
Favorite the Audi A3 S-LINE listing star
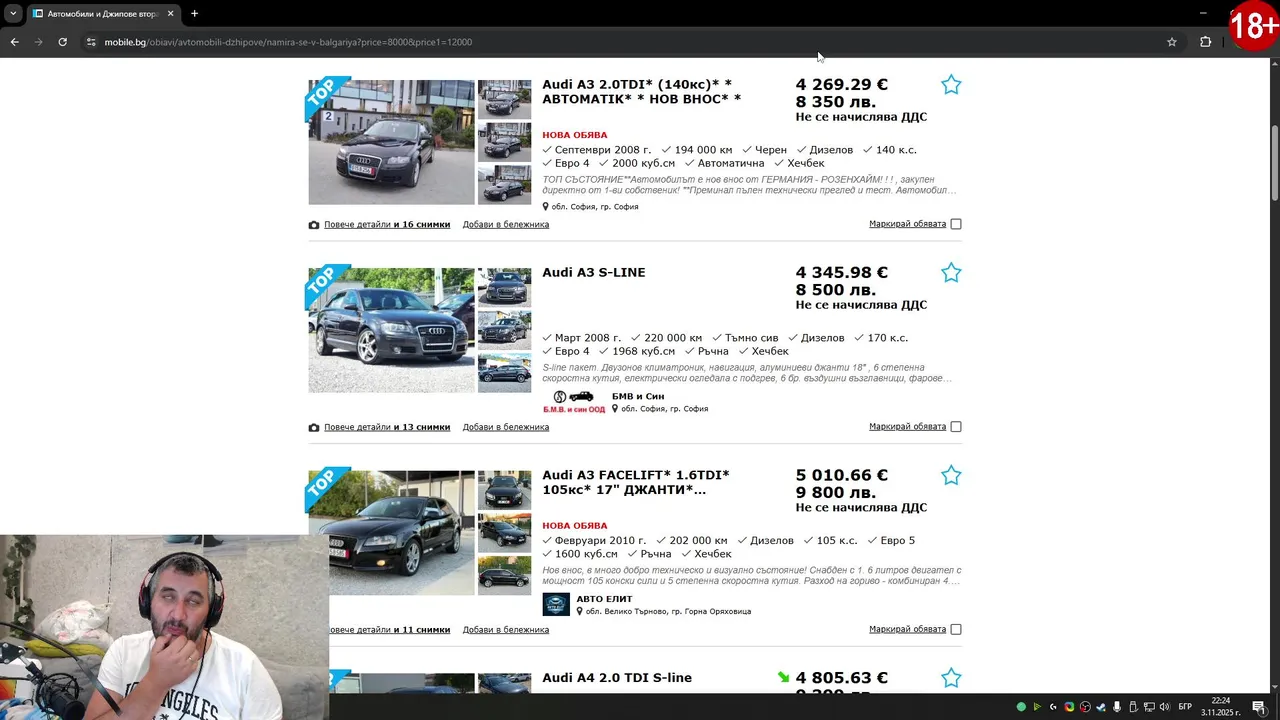tap(951, 273)
